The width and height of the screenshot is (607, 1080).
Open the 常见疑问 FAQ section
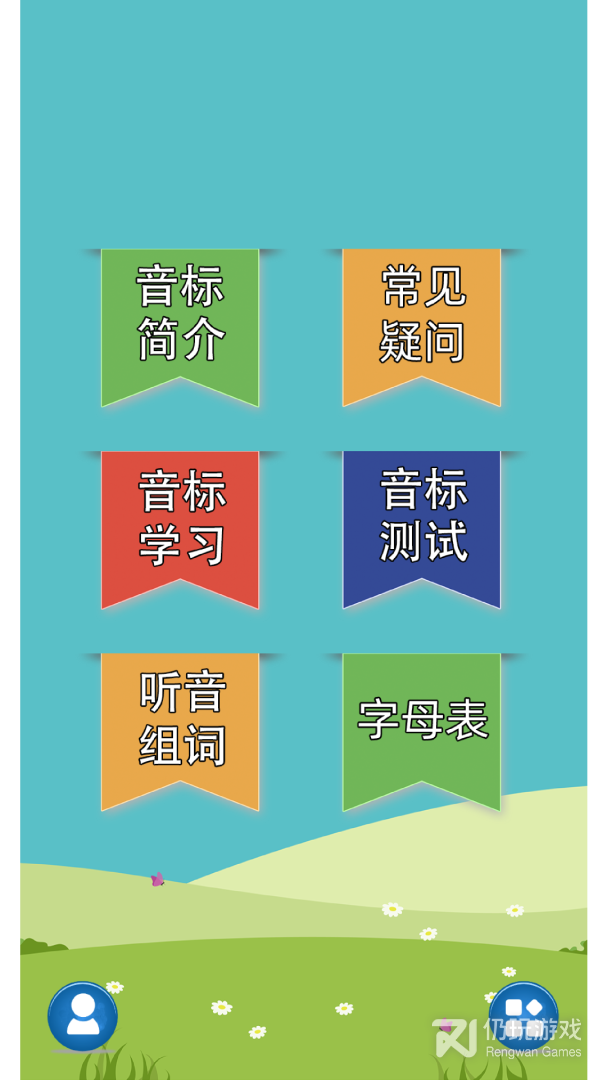pyautogui.click(x=421, y=316)
